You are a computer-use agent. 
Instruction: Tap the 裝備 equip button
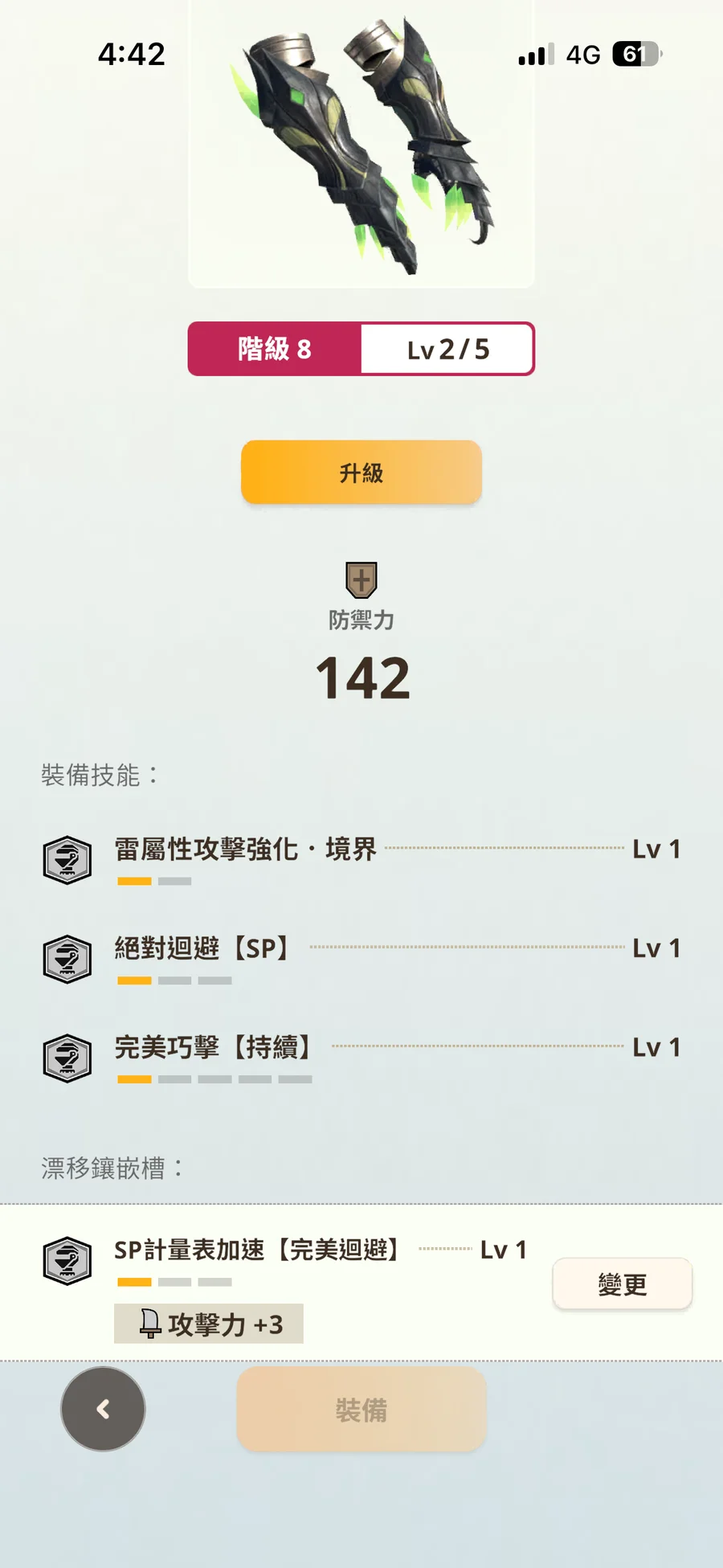point(361,1410)
